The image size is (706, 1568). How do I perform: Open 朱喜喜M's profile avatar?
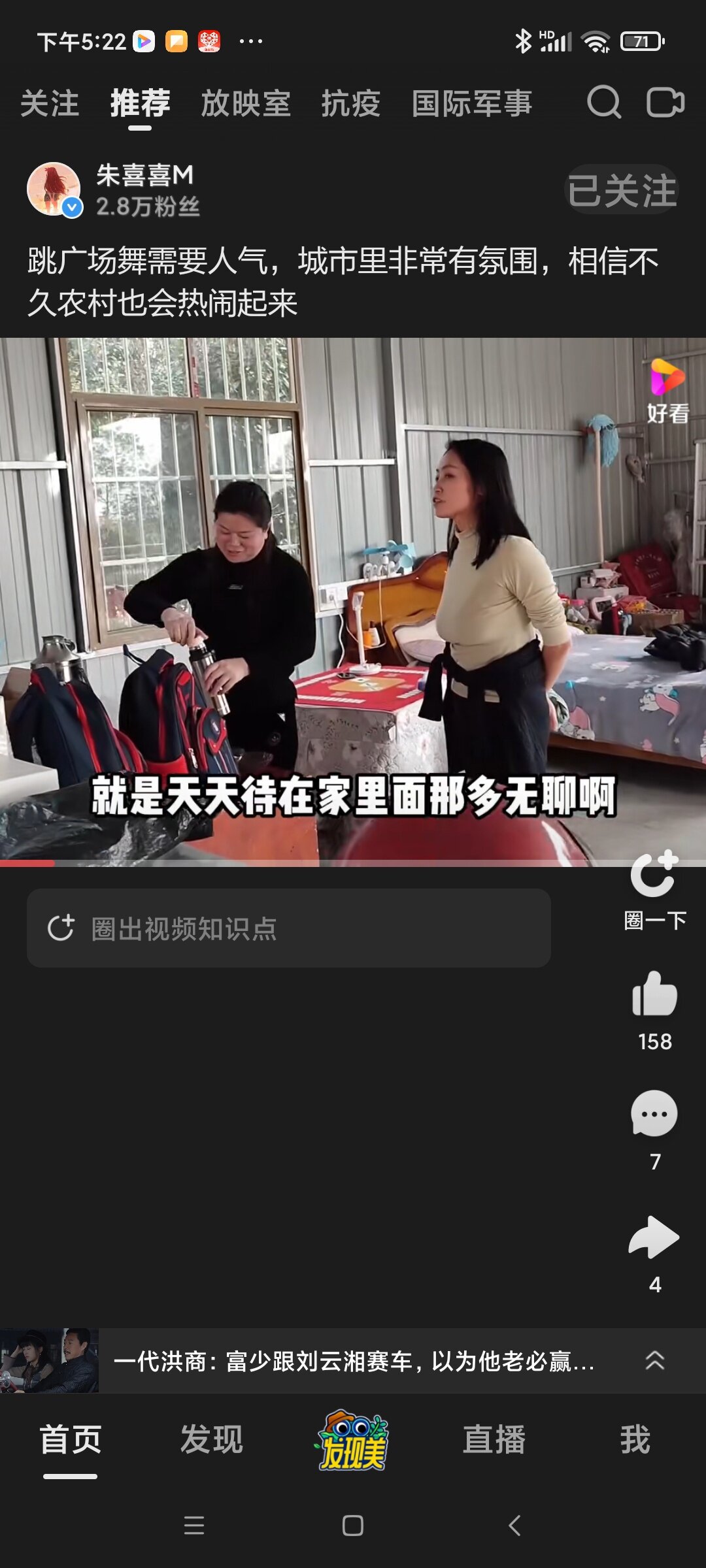tap(54, 189)
